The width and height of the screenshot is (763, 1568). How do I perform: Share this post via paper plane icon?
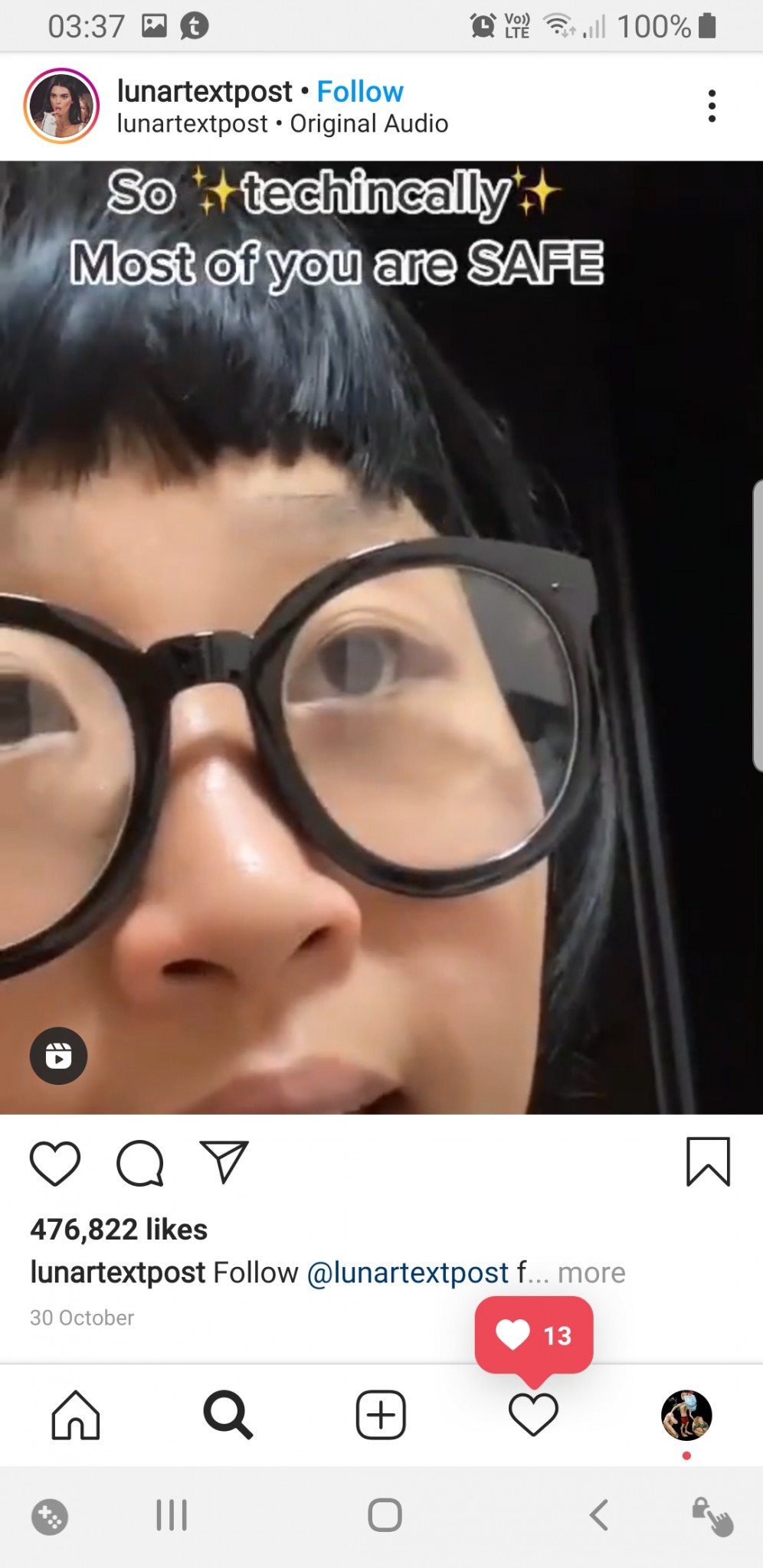[224, 1161]
